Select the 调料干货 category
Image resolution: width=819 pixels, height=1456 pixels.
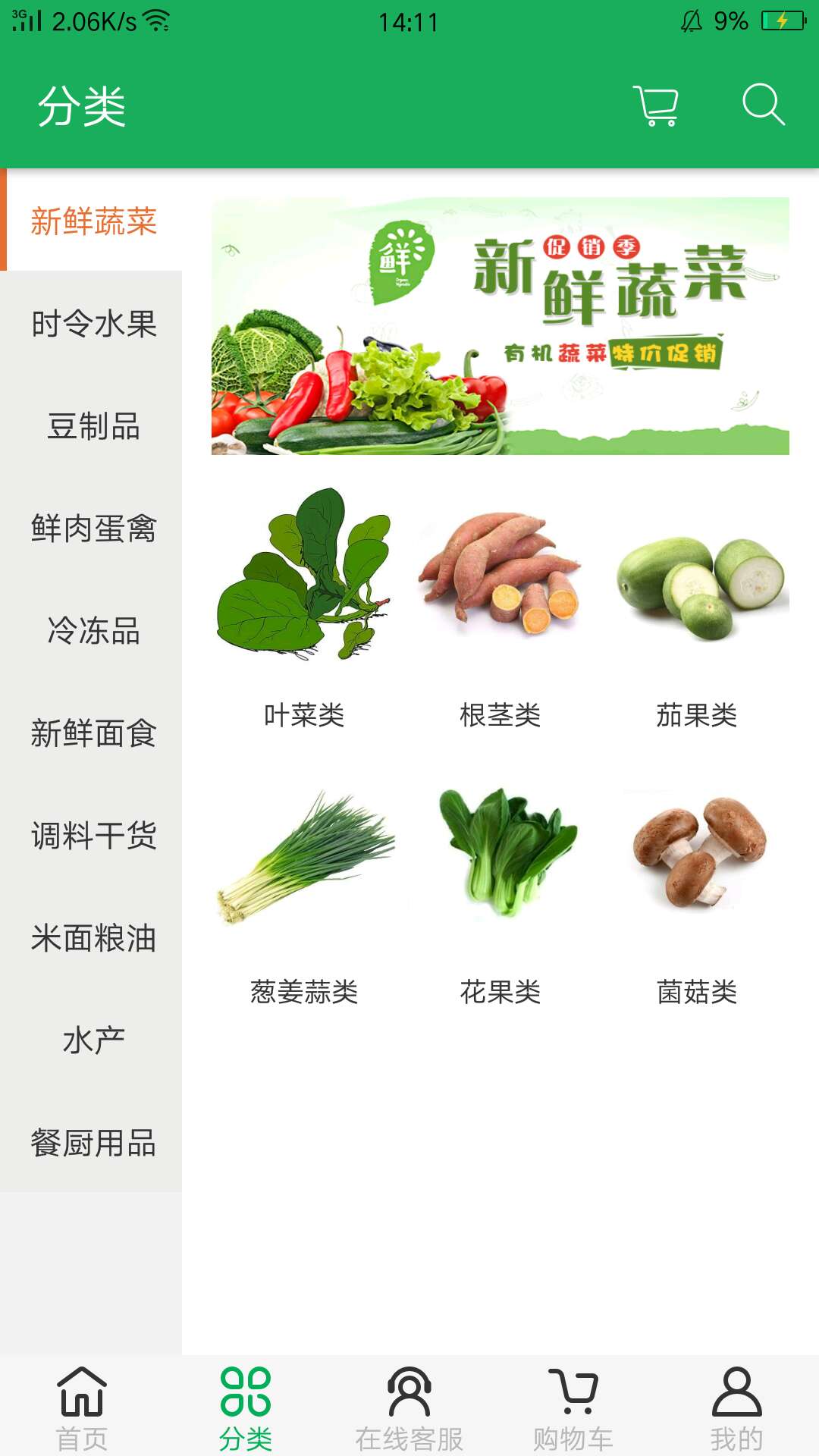[x=93, y=836]
